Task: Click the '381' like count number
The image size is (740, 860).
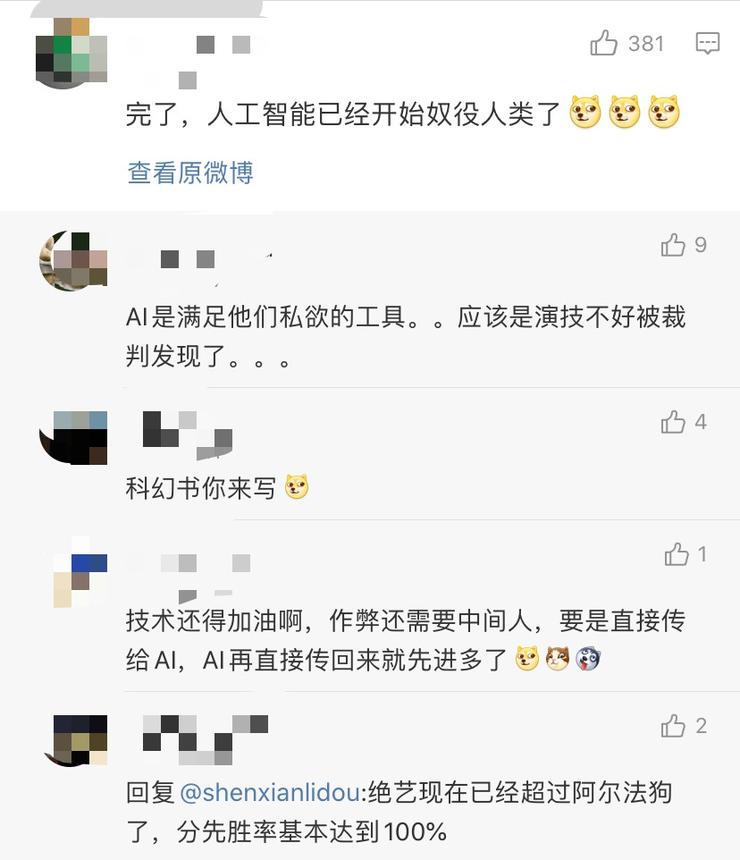Action: [x=644, y=43]
